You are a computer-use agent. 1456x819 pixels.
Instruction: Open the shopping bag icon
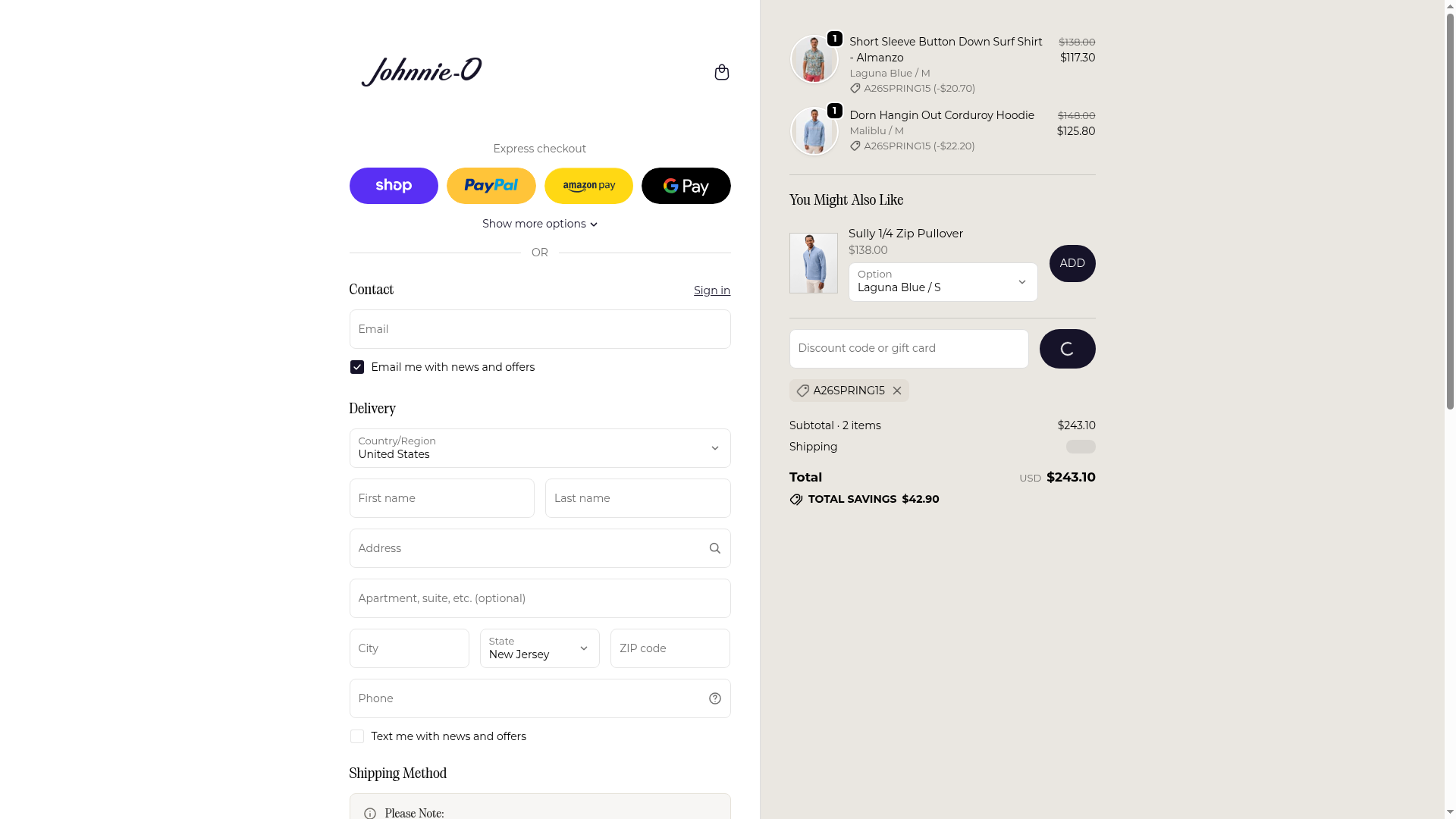pyautogui.click(x=721, y=72)
